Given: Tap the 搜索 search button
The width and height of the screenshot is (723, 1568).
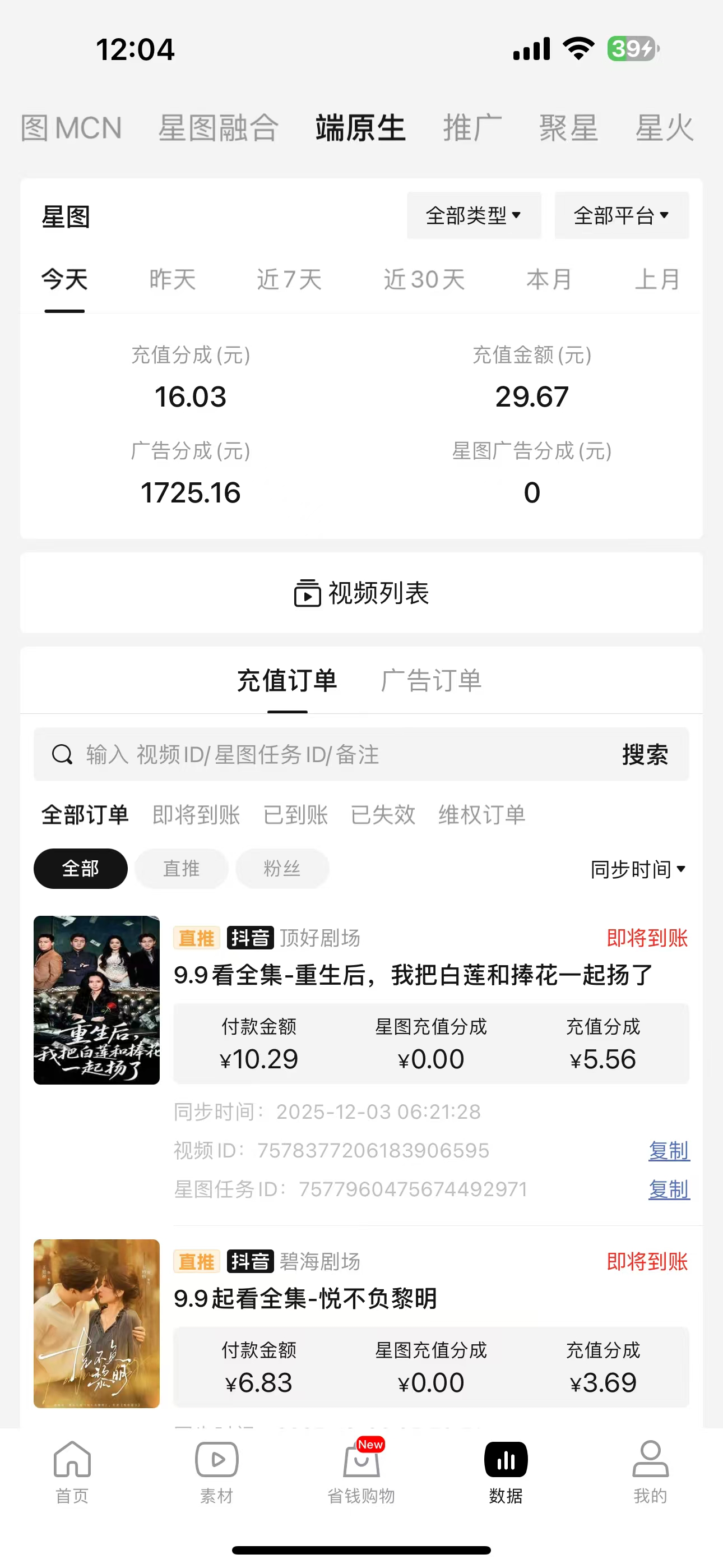Looking at the screenshot, I should tap(646, 755).
